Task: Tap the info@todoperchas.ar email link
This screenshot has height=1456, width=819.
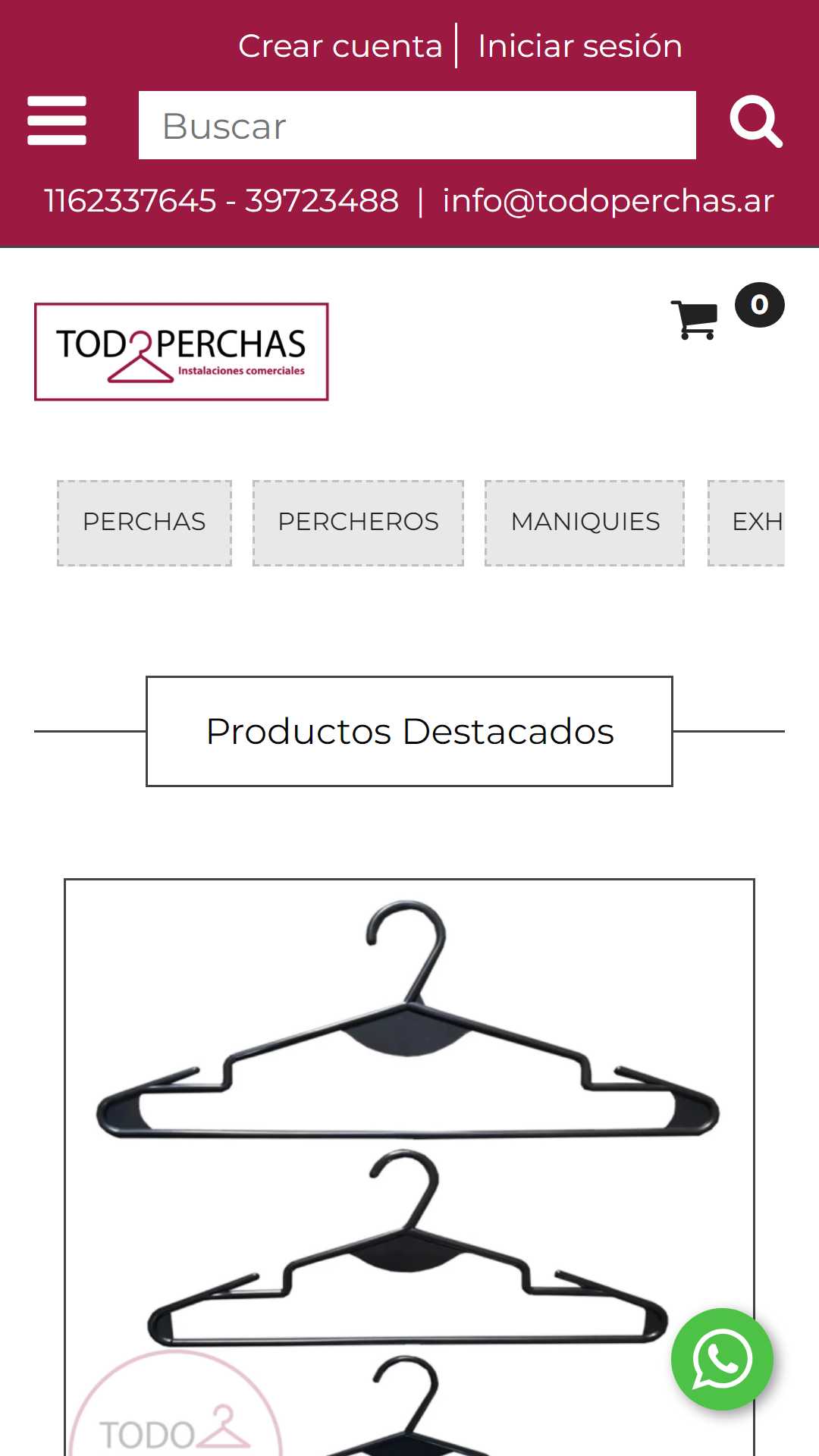Action: pos(607,201)
